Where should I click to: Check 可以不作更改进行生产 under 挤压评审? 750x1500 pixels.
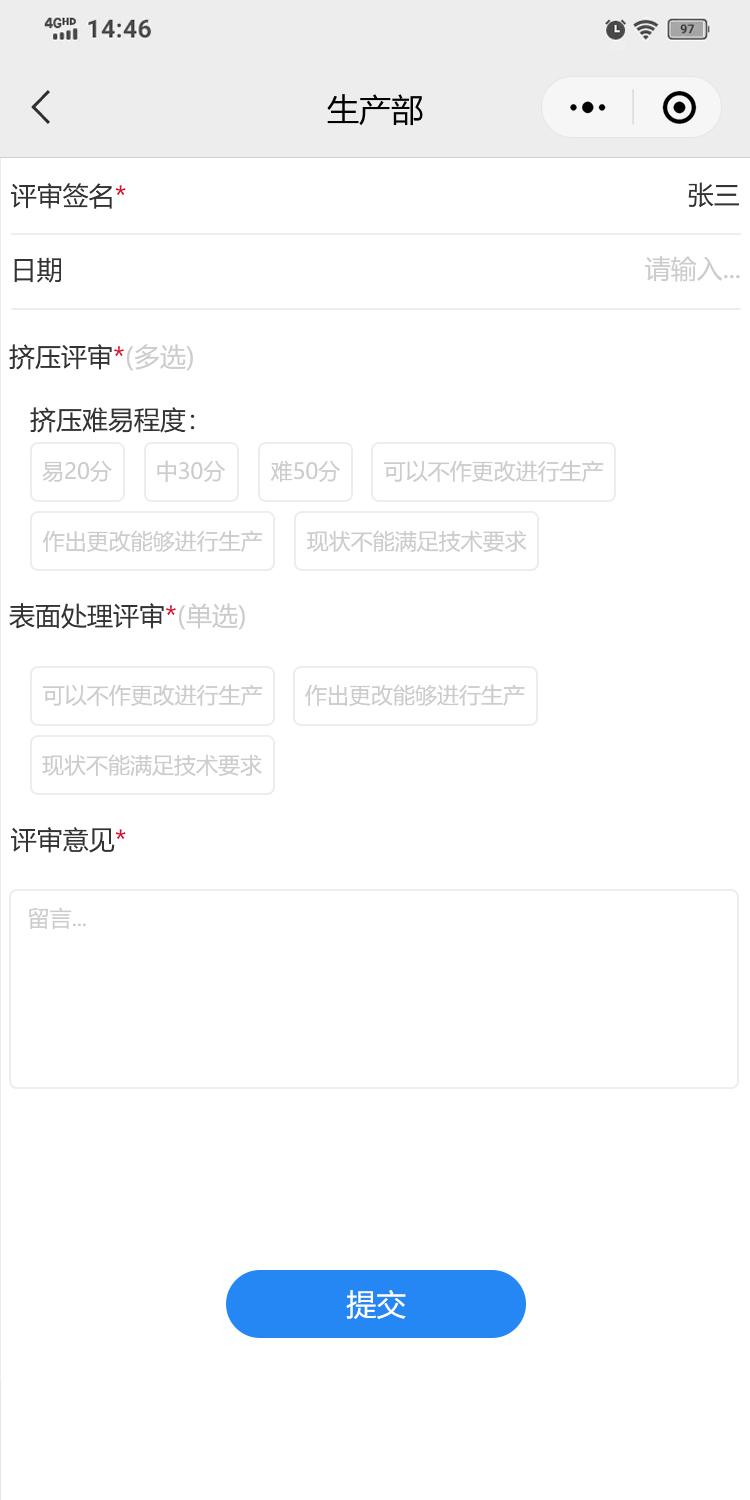pyautogui.click(x=493, y=472)
